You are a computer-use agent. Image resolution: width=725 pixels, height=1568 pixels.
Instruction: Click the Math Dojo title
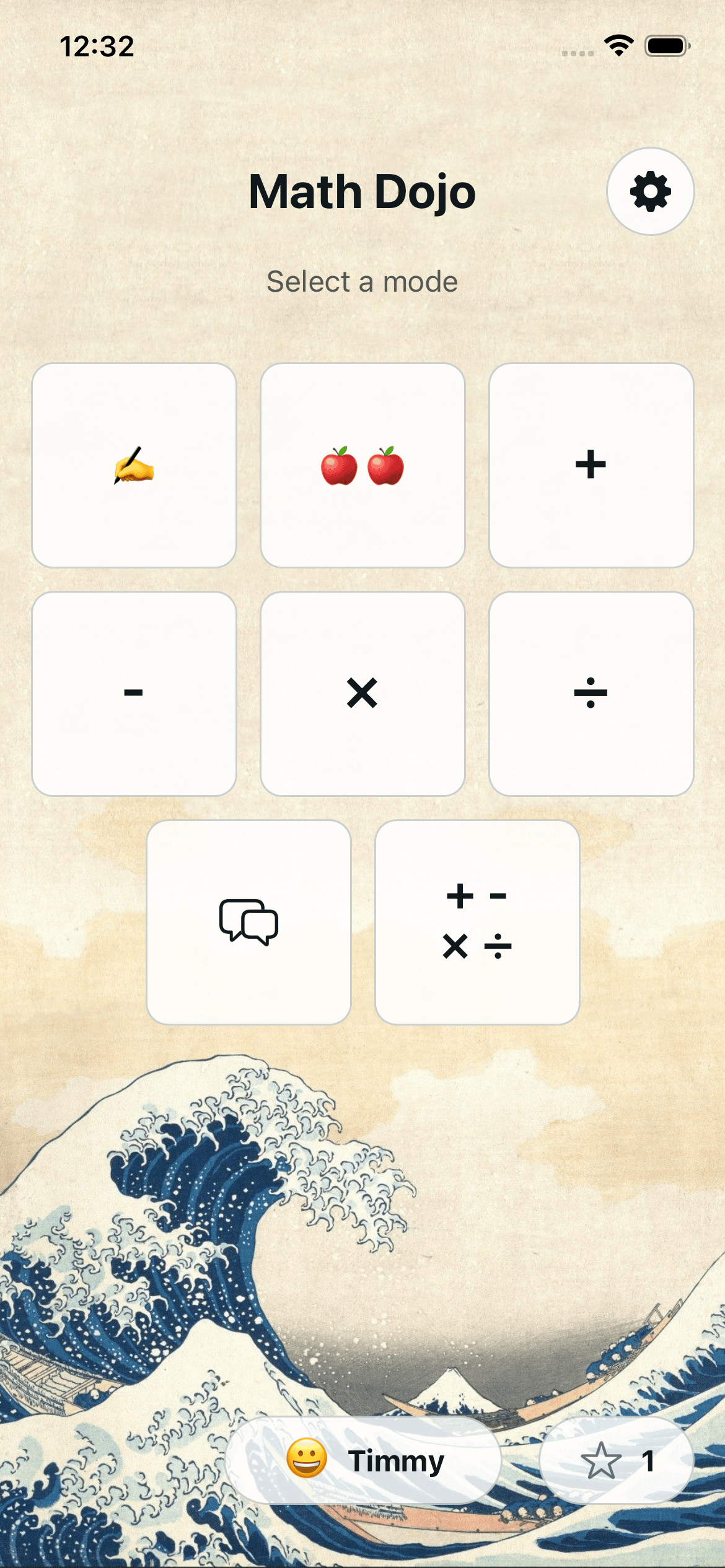point(361,191)
